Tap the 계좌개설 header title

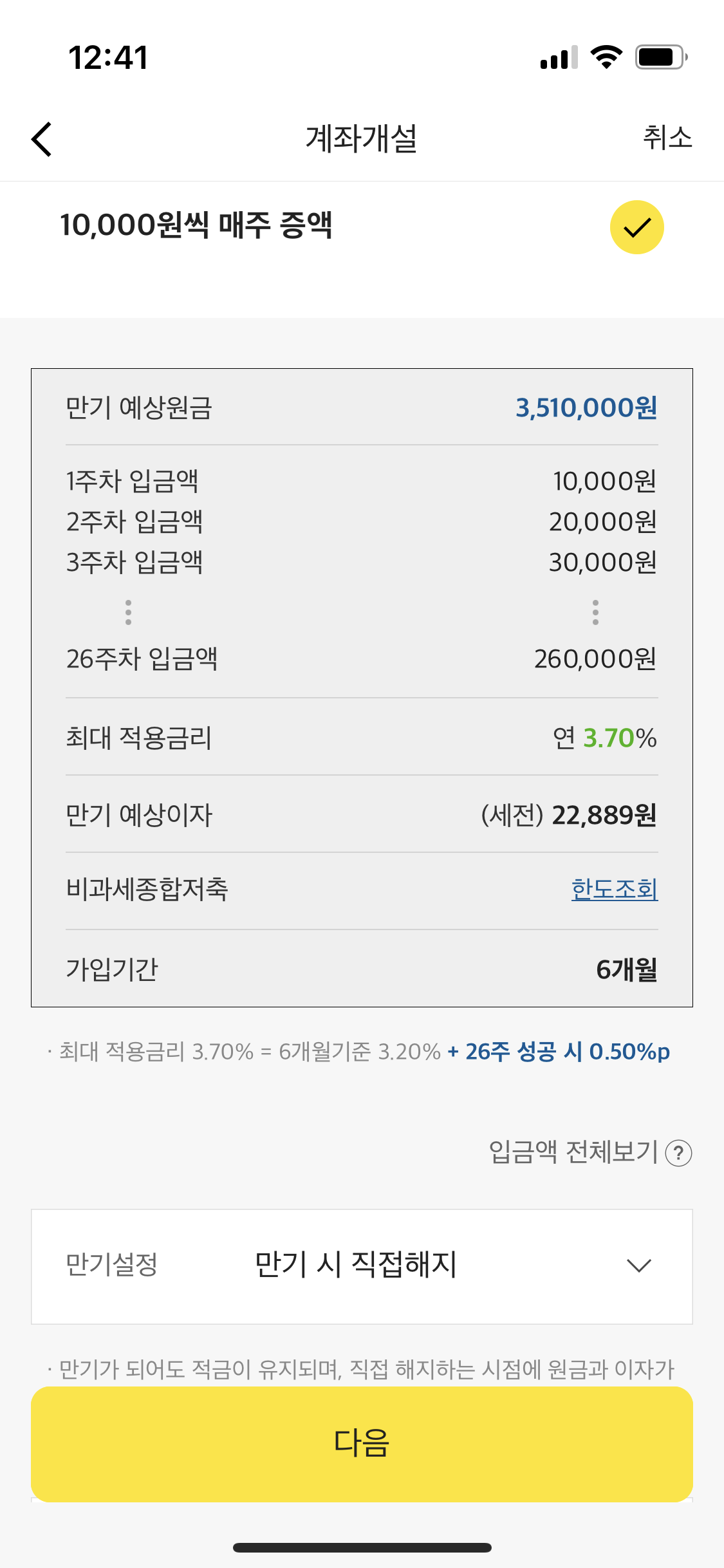point(362,138)
